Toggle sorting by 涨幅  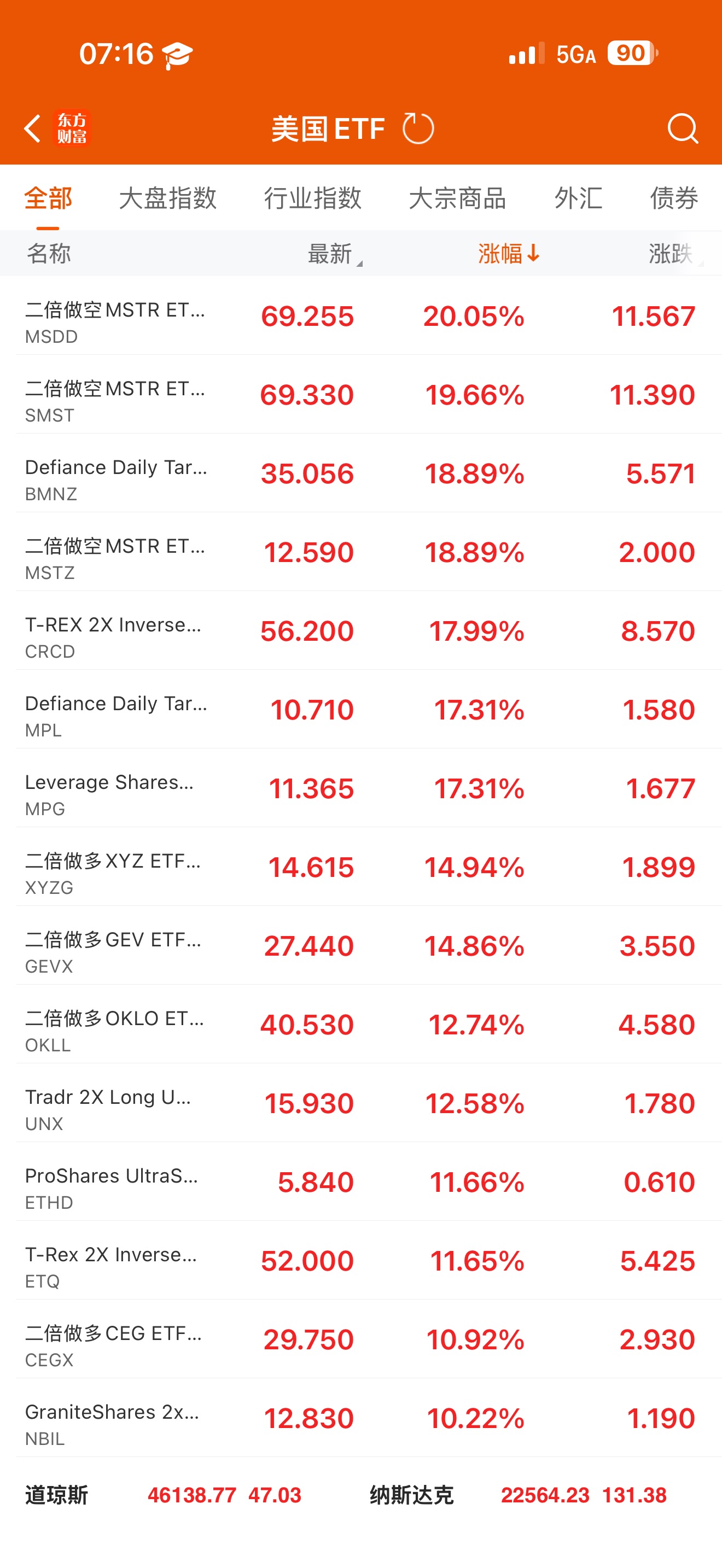[508, 254]
